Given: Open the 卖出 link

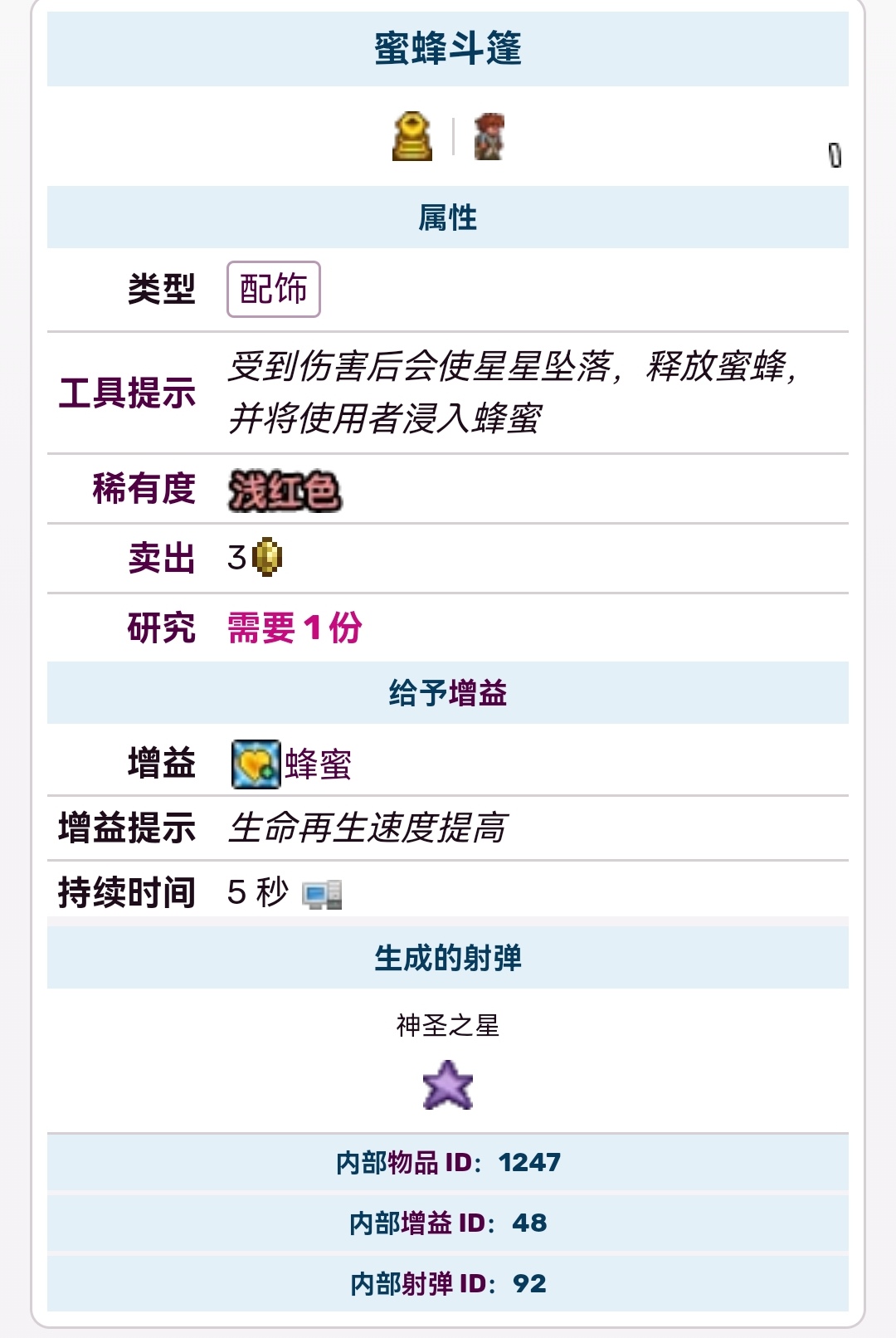Looking at the screenshot, I should tap(161, 558).
